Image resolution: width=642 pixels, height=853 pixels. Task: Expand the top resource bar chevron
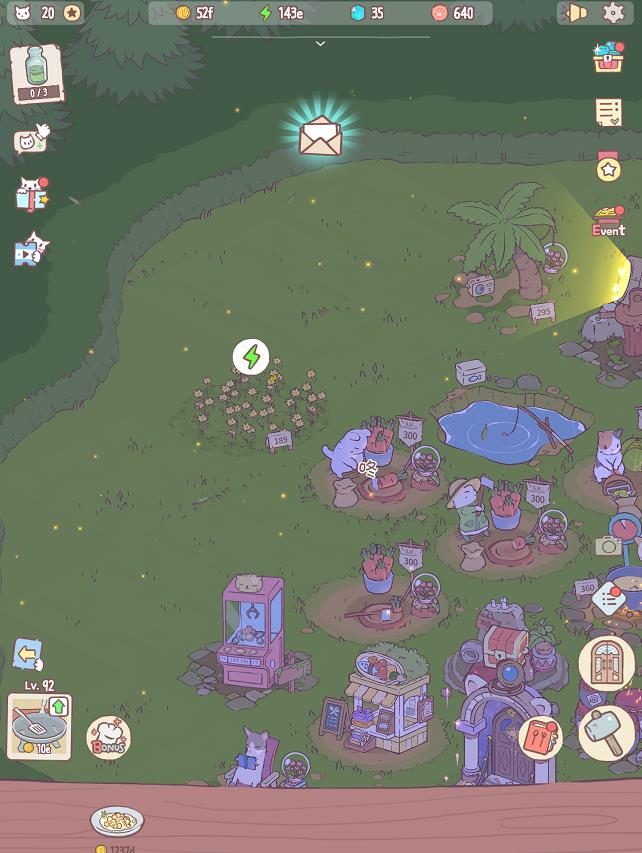(x=320, y=44)
